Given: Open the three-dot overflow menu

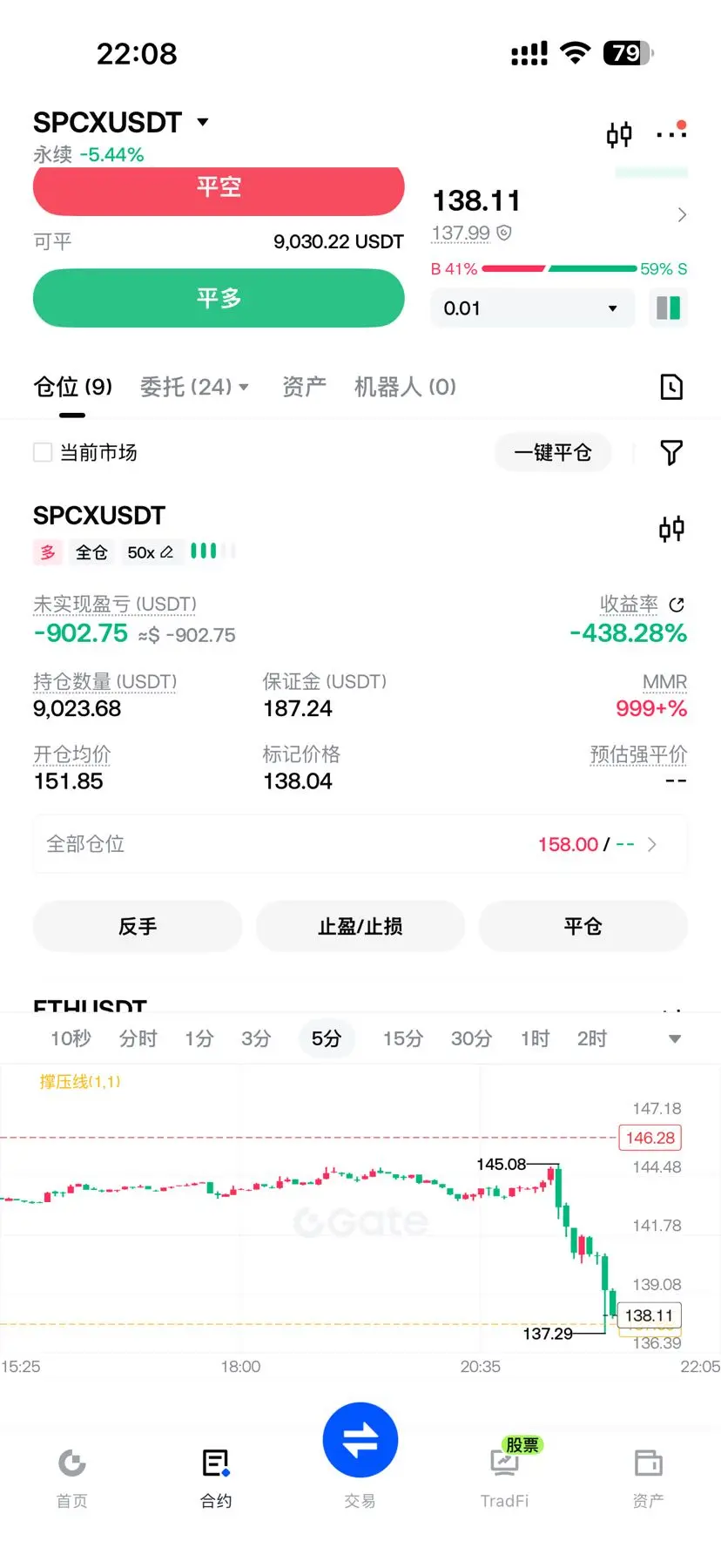Looking at the screenshot, I should [x=671, y=132].
